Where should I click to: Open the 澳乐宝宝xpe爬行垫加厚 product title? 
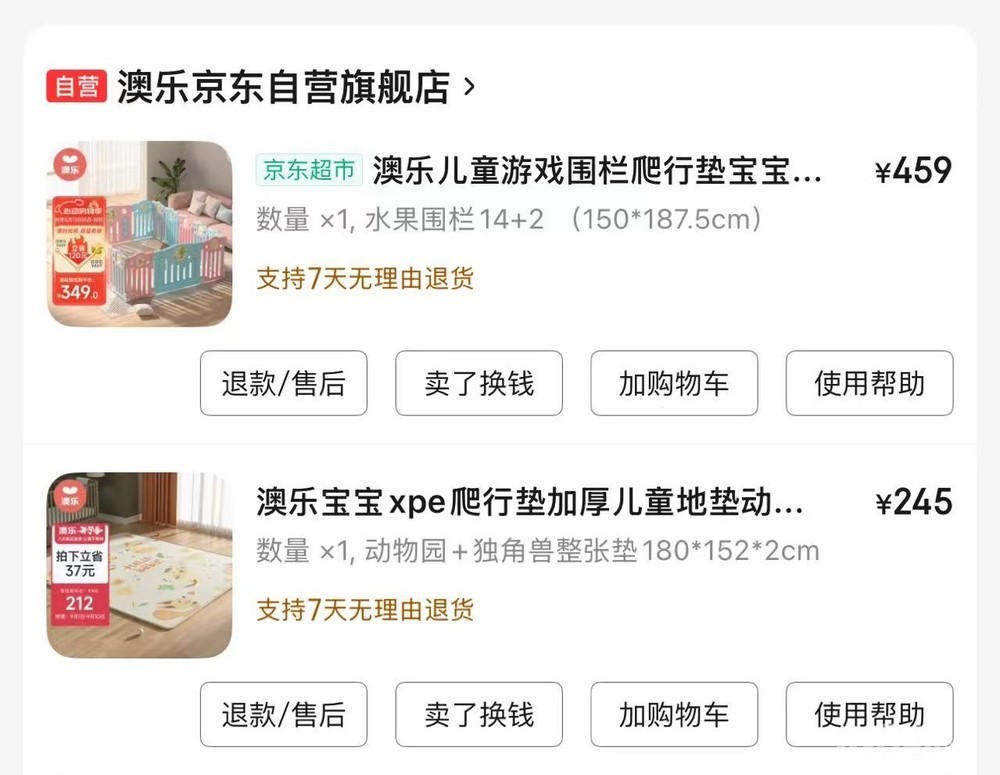[x=529, y=502]
